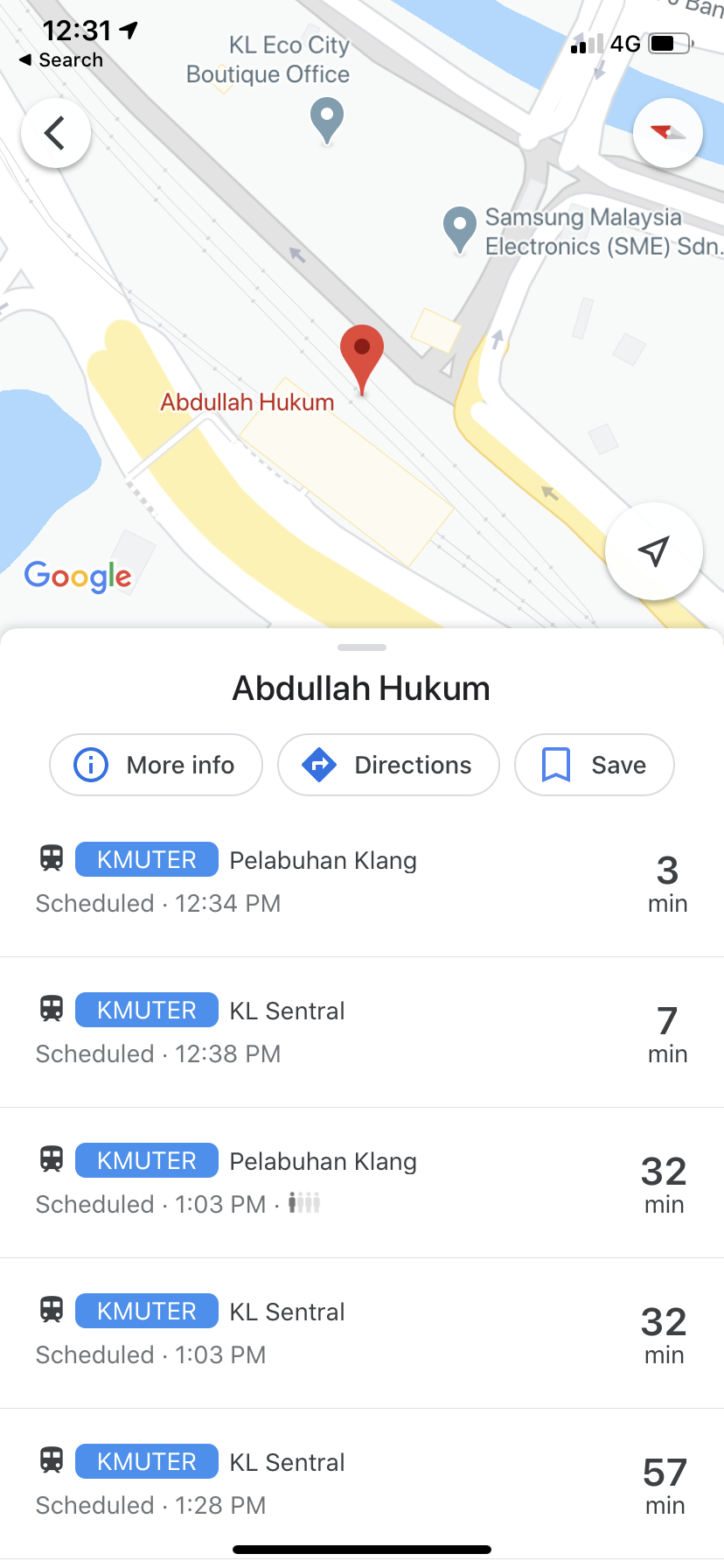Open the 12:34 PM Pelabuhan Klang departure

(362, 881)
